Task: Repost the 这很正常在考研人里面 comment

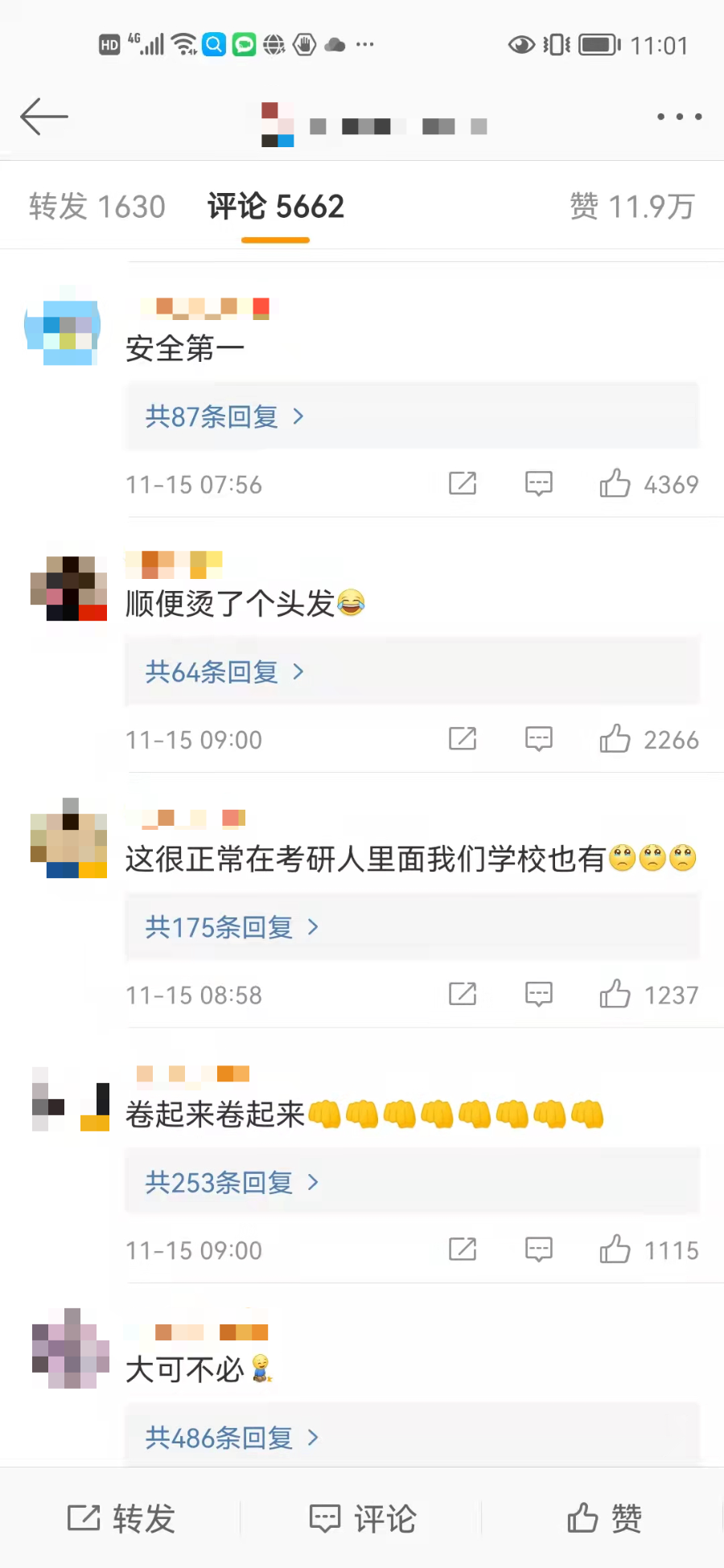Action: click(x=463, y=995)
